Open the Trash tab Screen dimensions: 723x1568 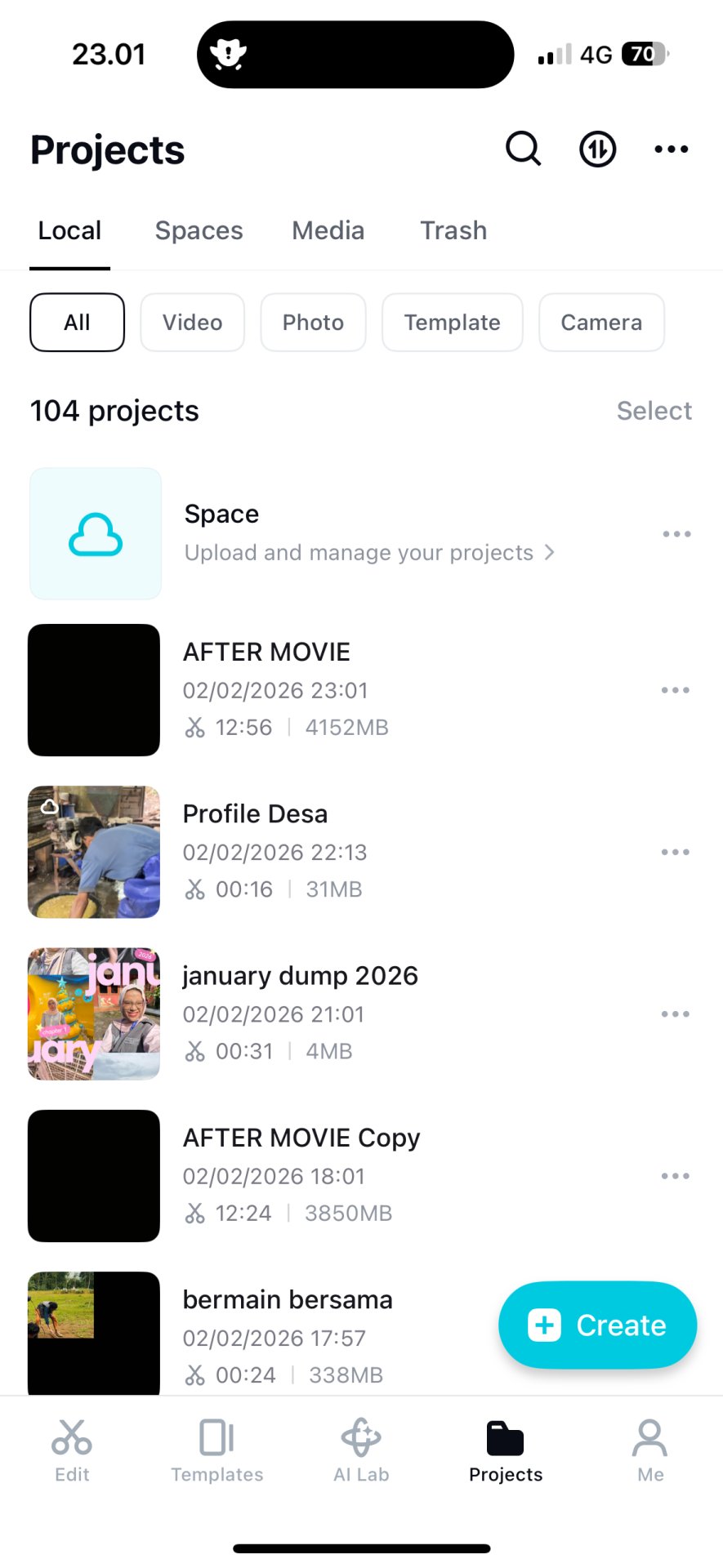[x=453, y=230]
